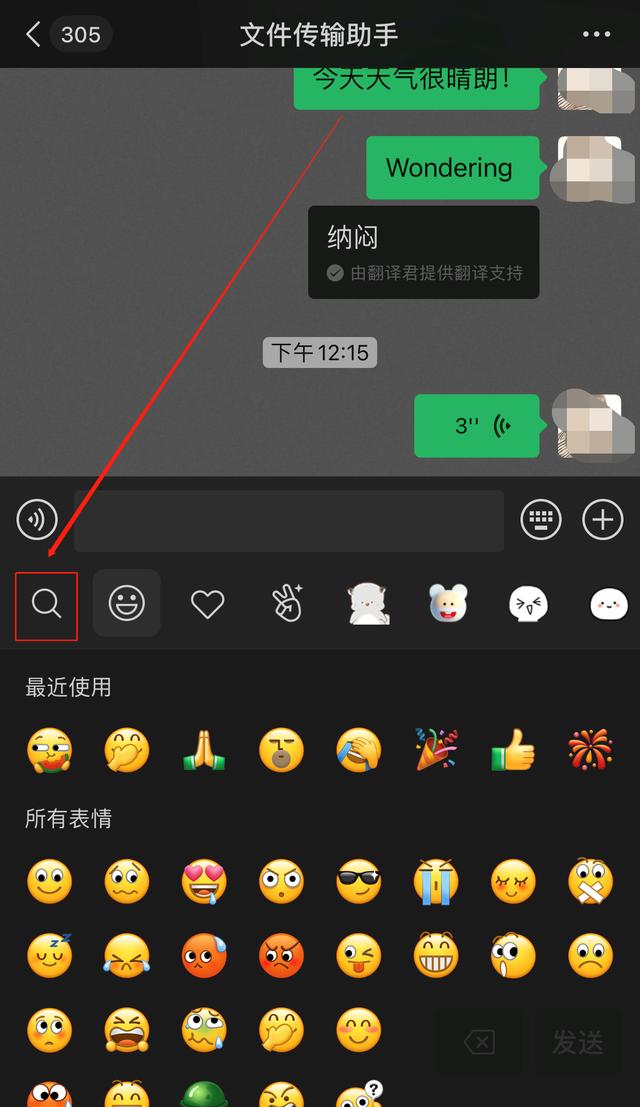
Task: Select the smiley emoji tab
Action: (x=127, y=604)
